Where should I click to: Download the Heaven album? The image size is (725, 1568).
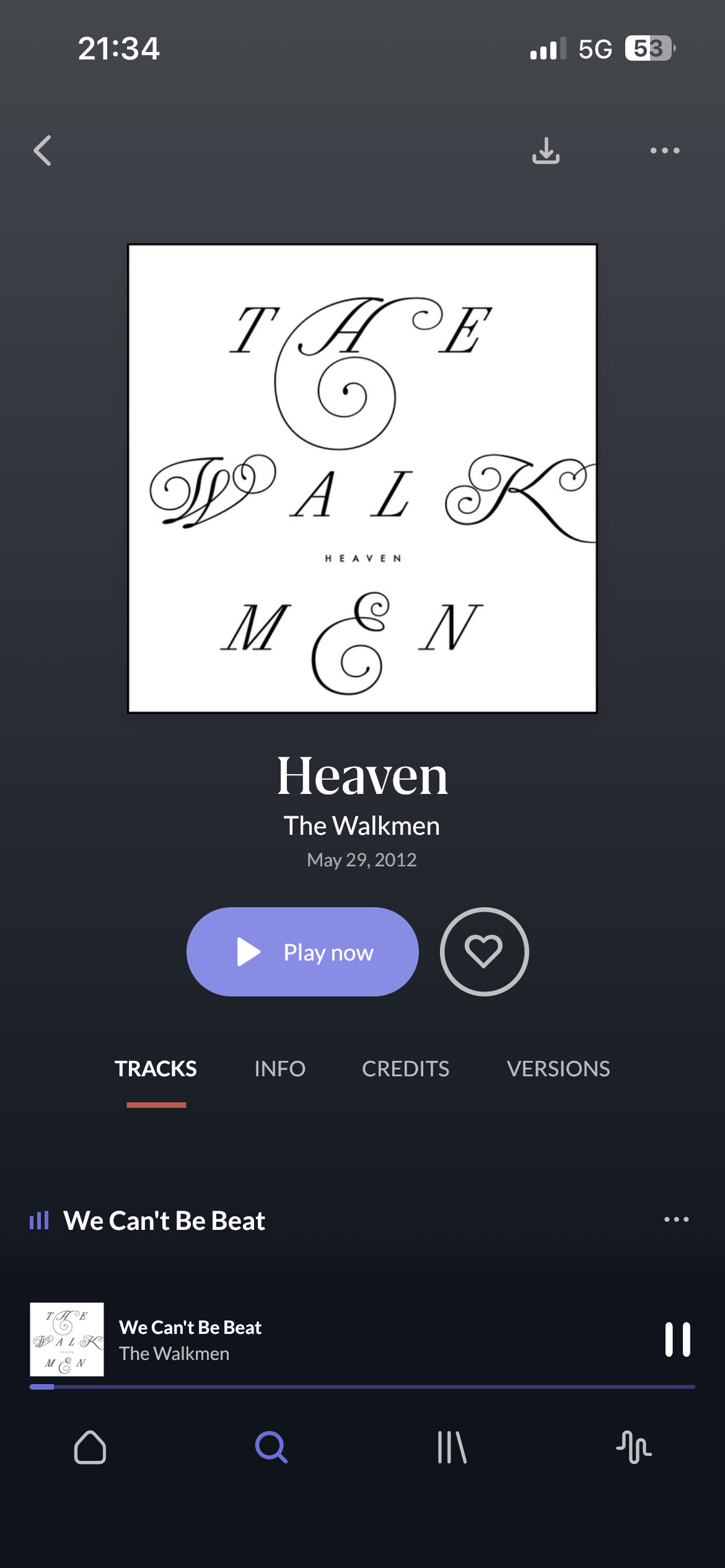pyautogui.click(x=546, y=150)
